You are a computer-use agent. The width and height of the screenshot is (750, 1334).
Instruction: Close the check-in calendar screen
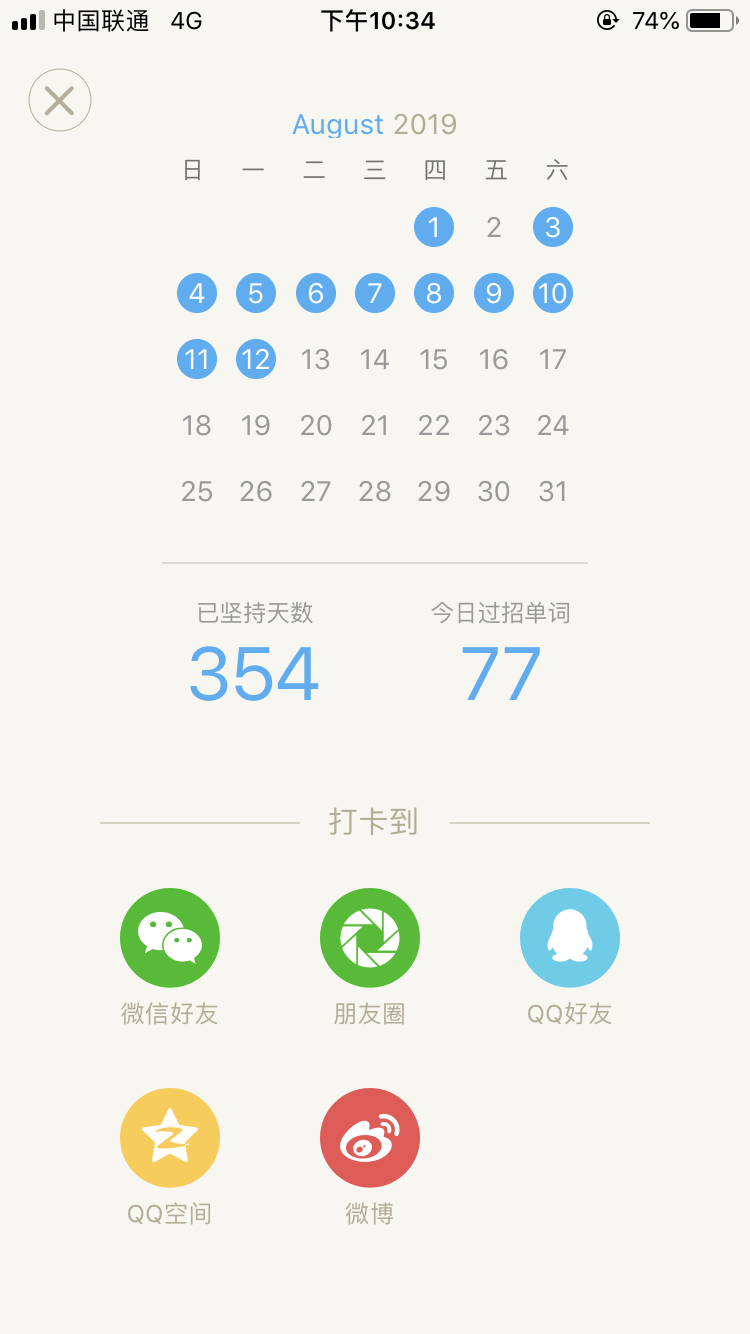tap(60, 100)
